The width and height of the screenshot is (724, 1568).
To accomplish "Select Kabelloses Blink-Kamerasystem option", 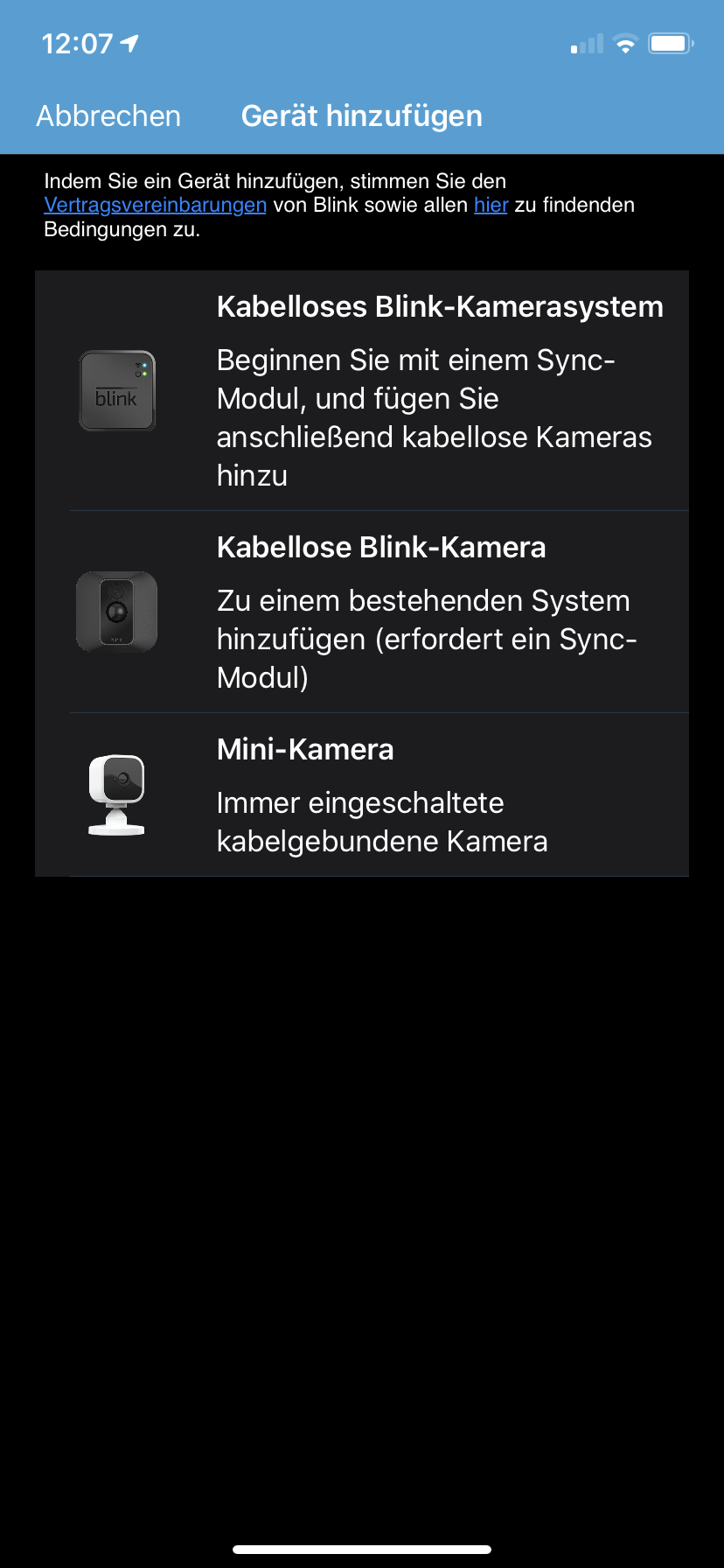I will tap(362, 391).
